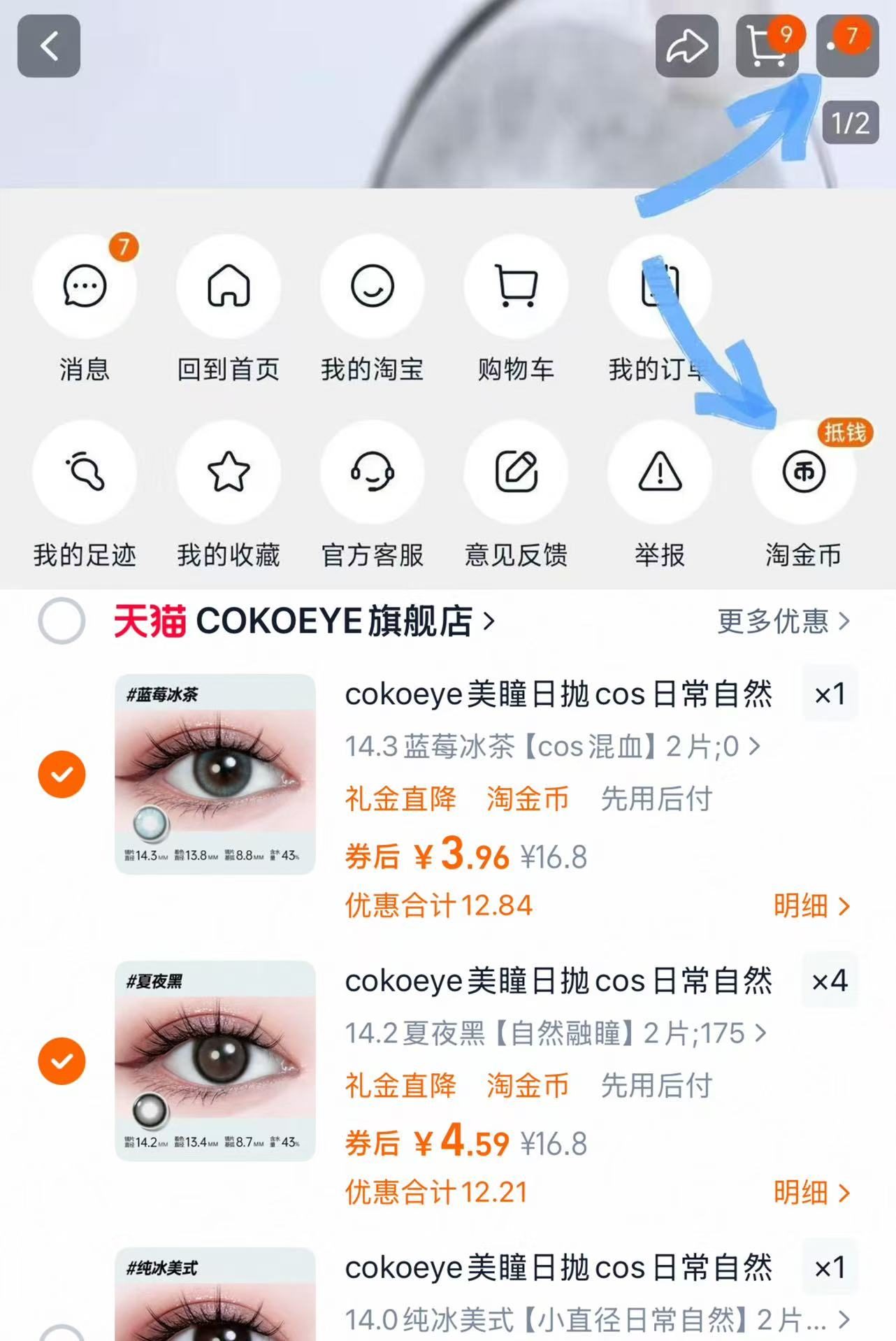
Task: View 我的足迹 browsing footprints icon
Action: tap(85, 472)
